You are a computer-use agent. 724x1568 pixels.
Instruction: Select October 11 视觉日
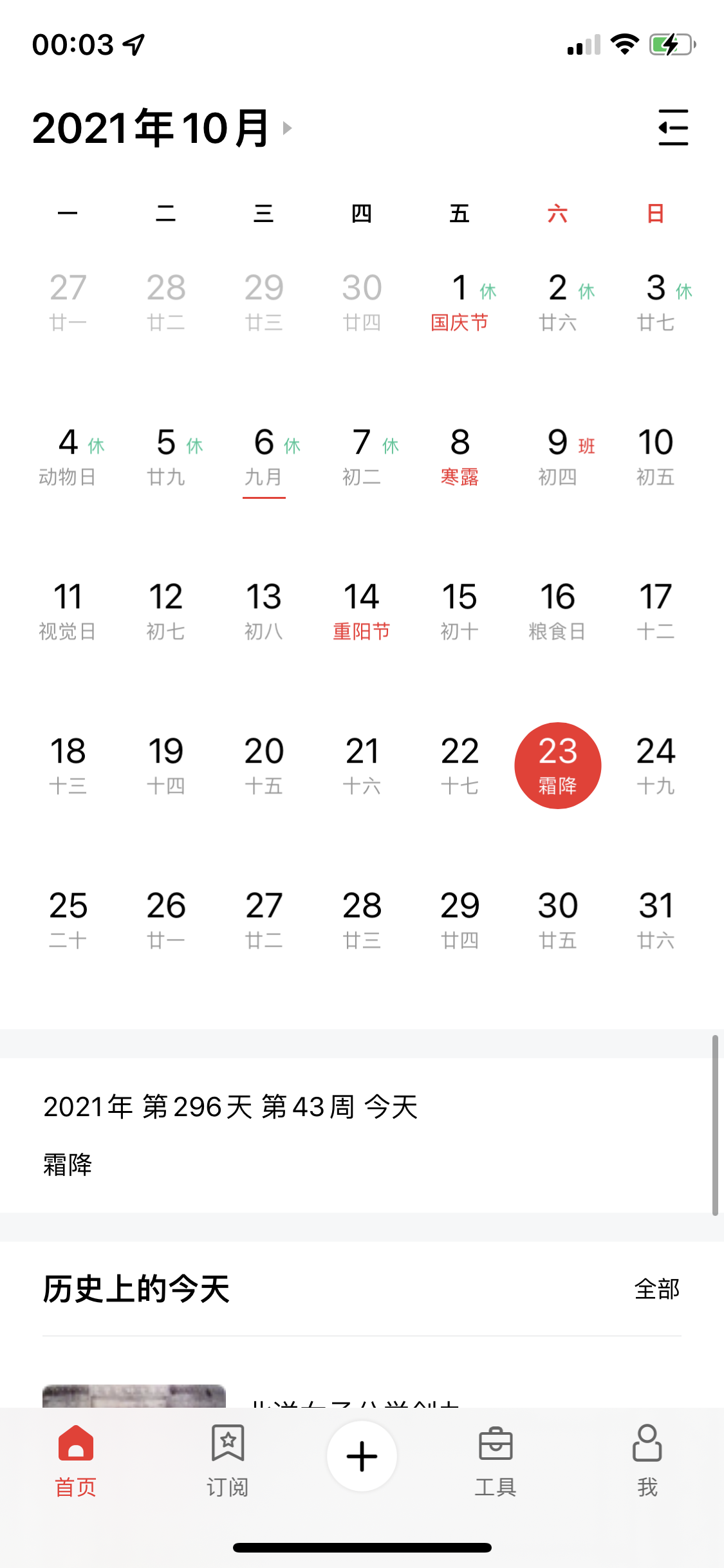pos(68,611)
